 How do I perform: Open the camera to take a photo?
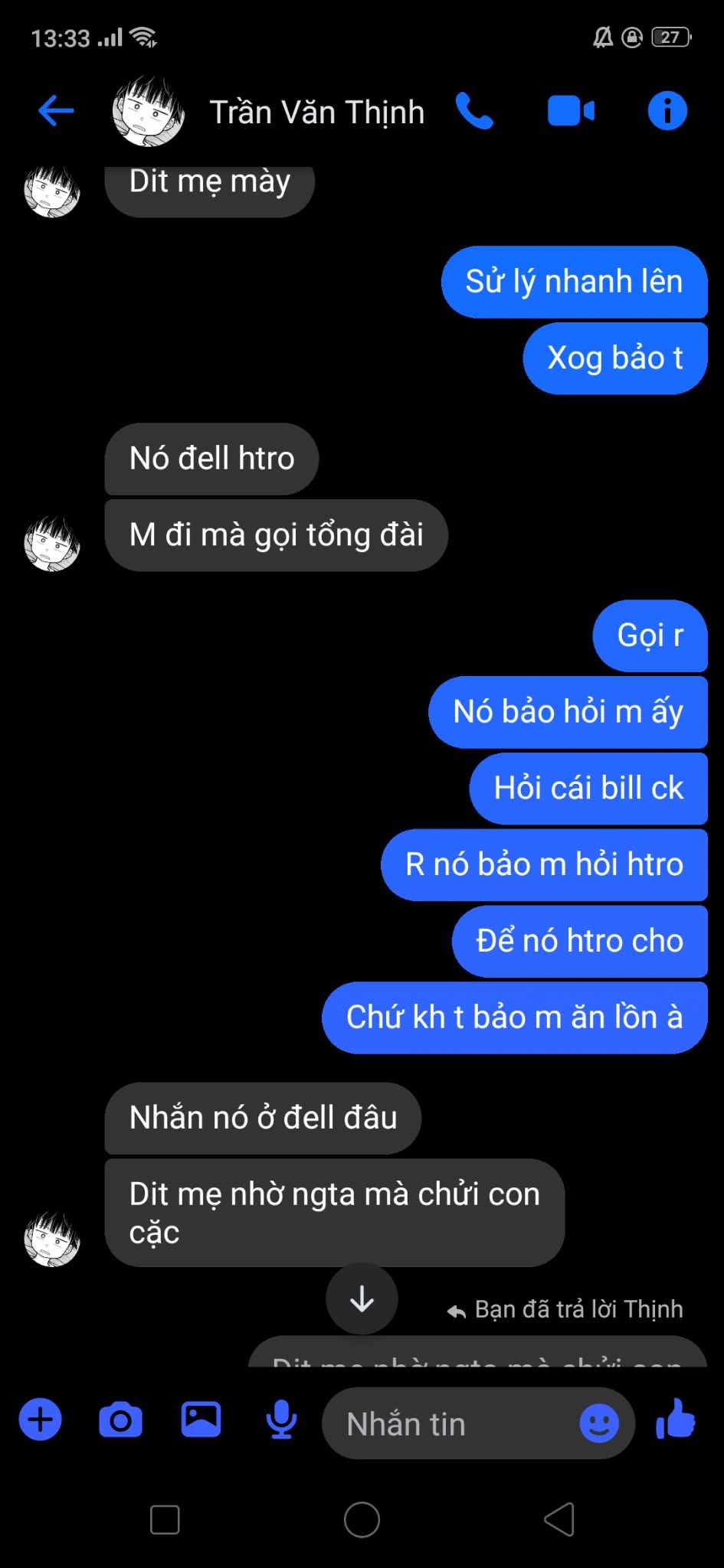(121, 1420)
